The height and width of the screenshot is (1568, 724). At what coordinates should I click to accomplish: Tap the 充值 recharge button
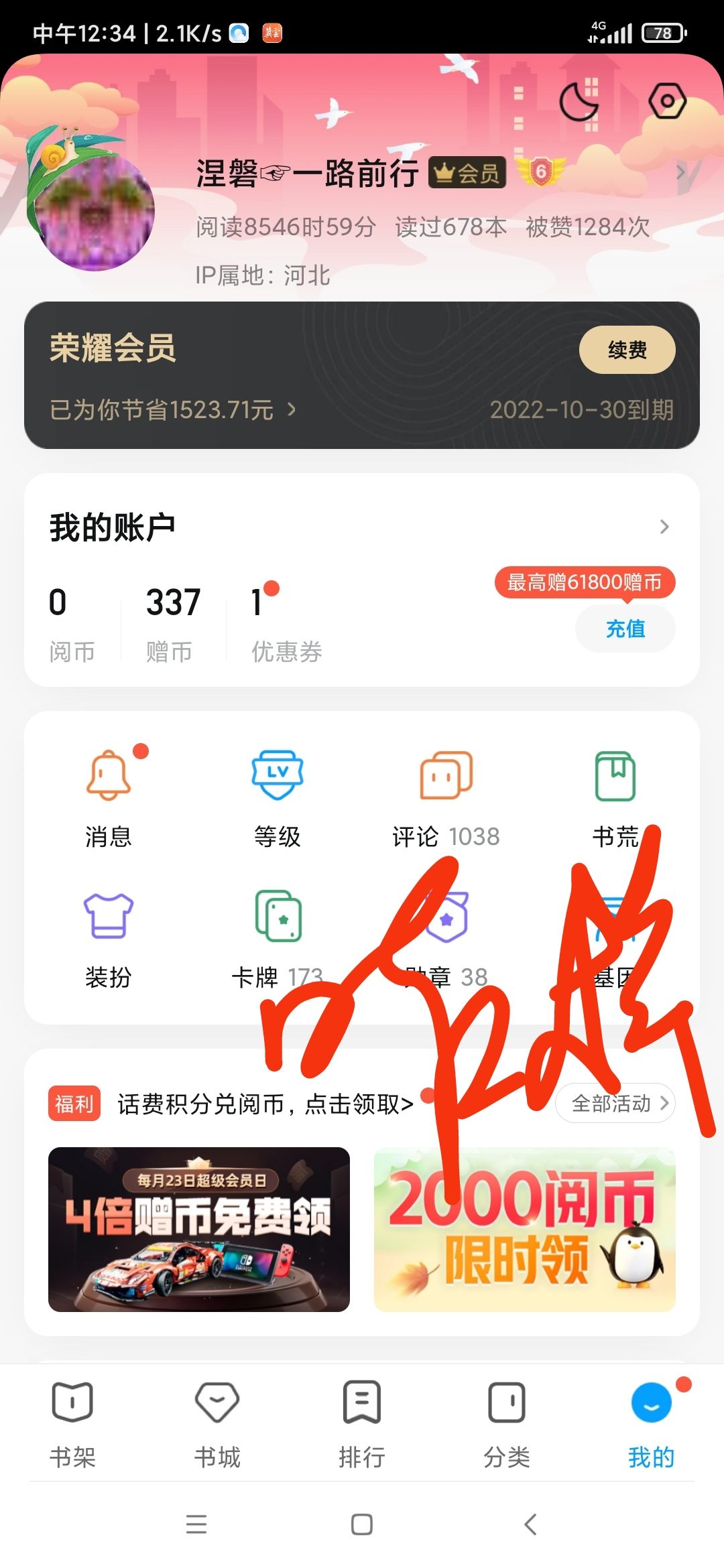[x=625, y=629]
